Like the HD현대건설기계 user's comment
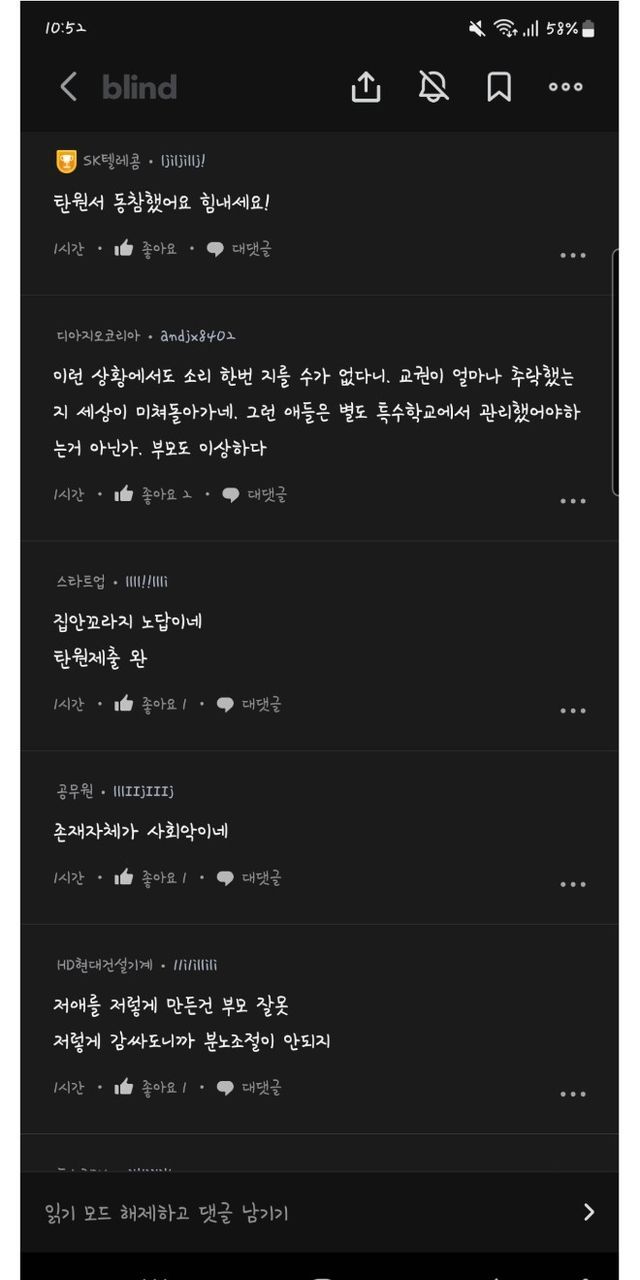 point(150,1087)
